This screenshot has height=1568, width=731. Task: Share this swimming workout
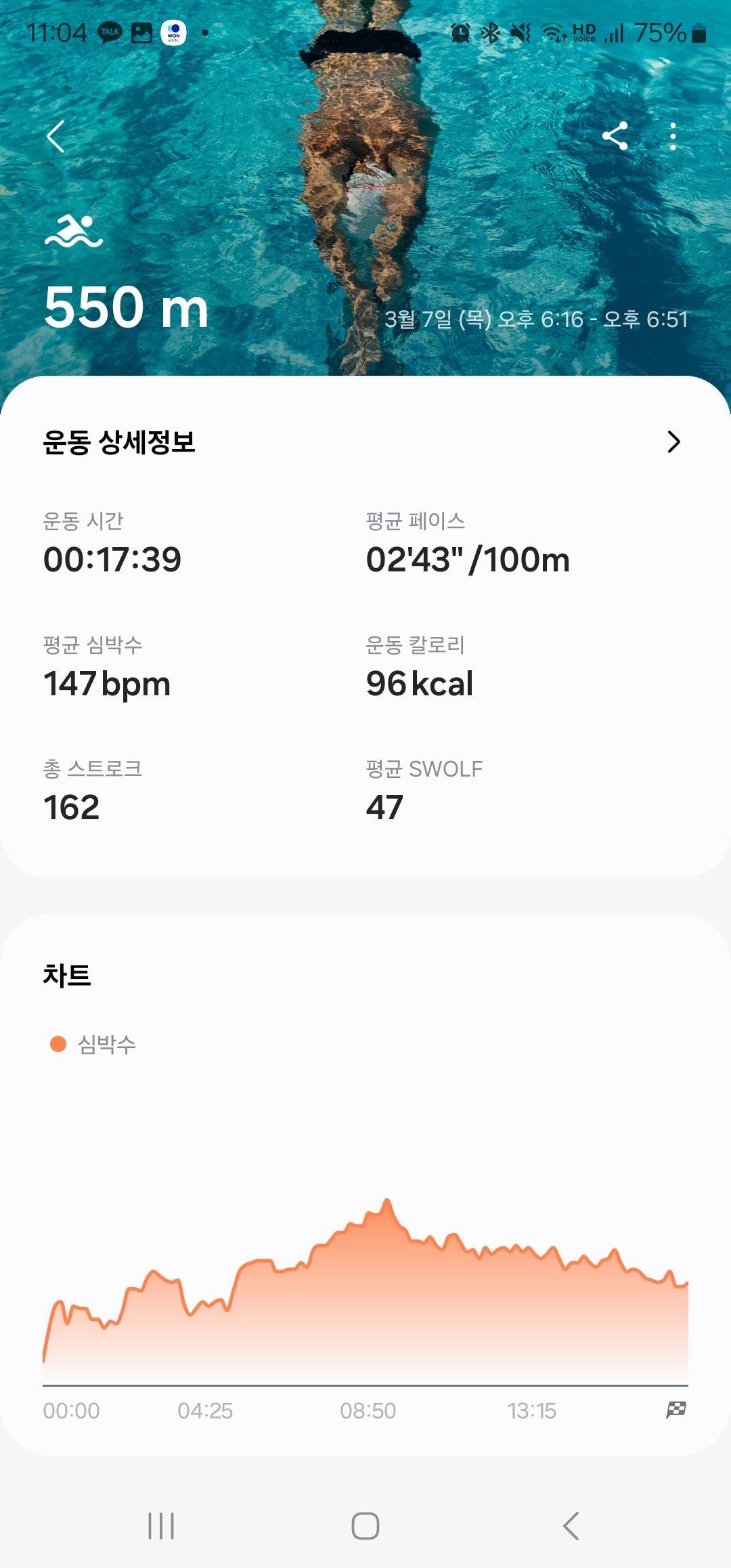click(615, 136)
